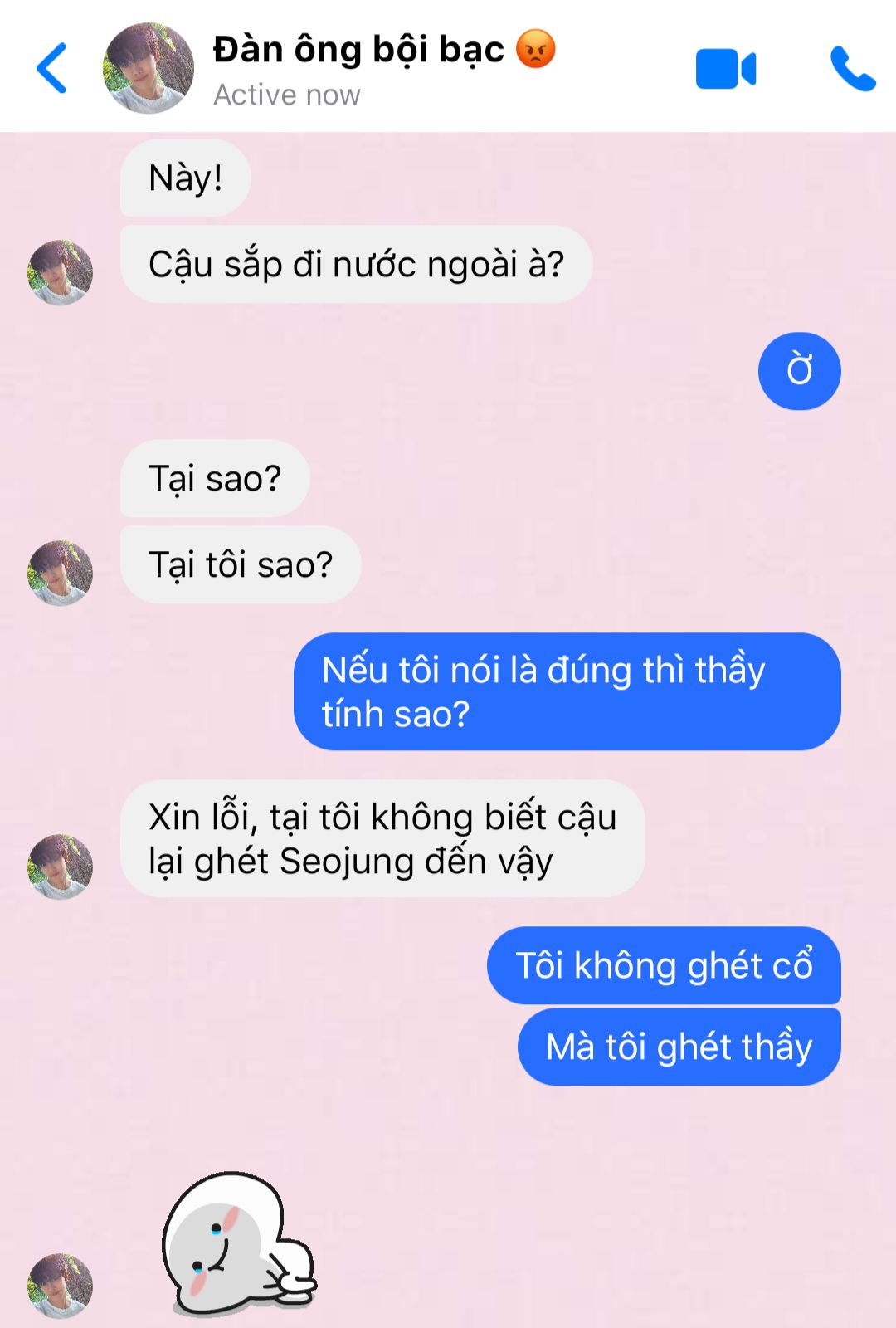Viewport: 896px width, 1328px height.
Task: Start a voice call with this contact
Action: click(x=853, y=69)
